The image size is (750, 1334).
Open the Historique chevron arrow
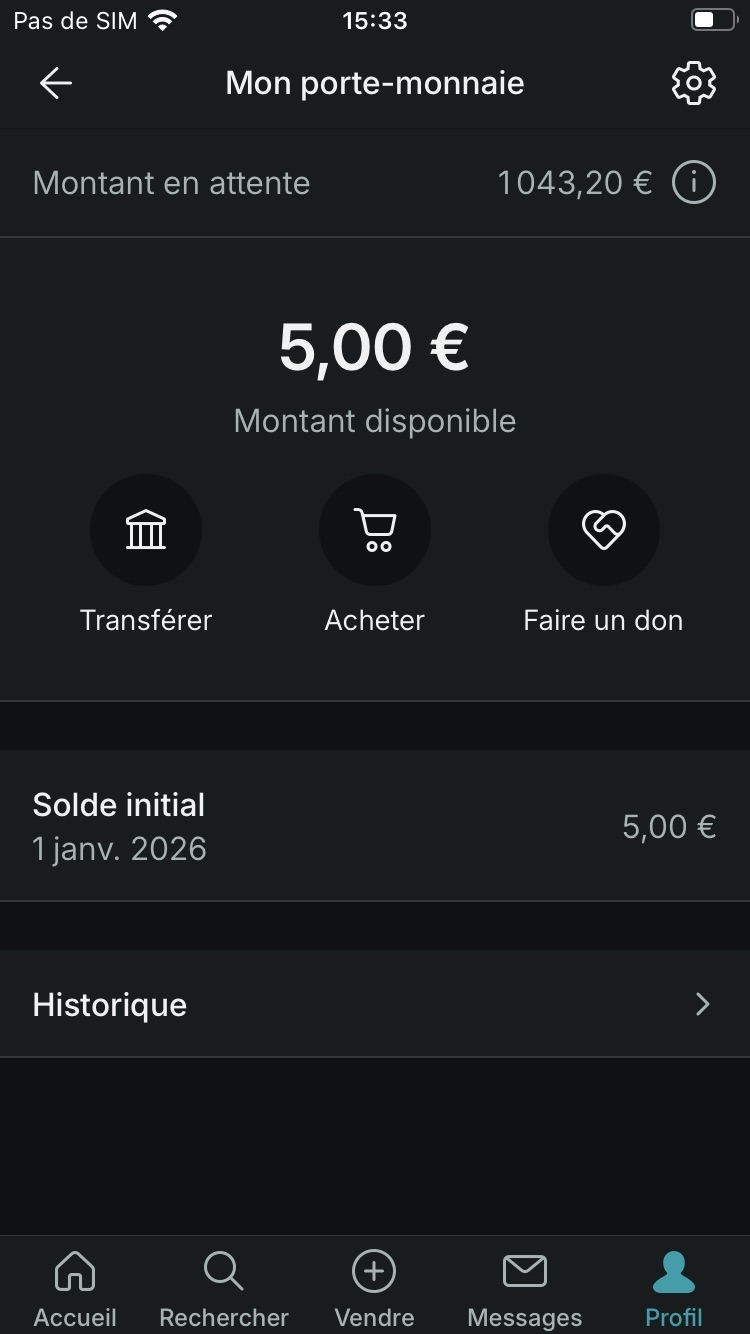(x=701, y=1004)
